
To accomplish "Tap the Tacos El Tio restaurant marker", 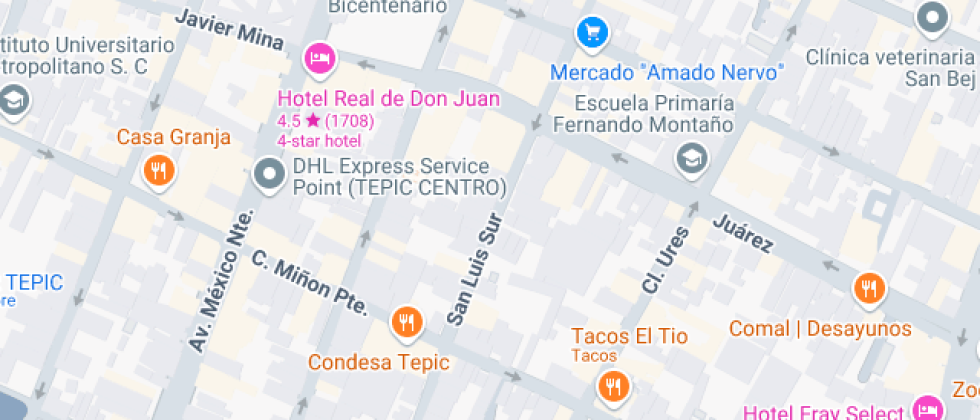I will 613,385.
